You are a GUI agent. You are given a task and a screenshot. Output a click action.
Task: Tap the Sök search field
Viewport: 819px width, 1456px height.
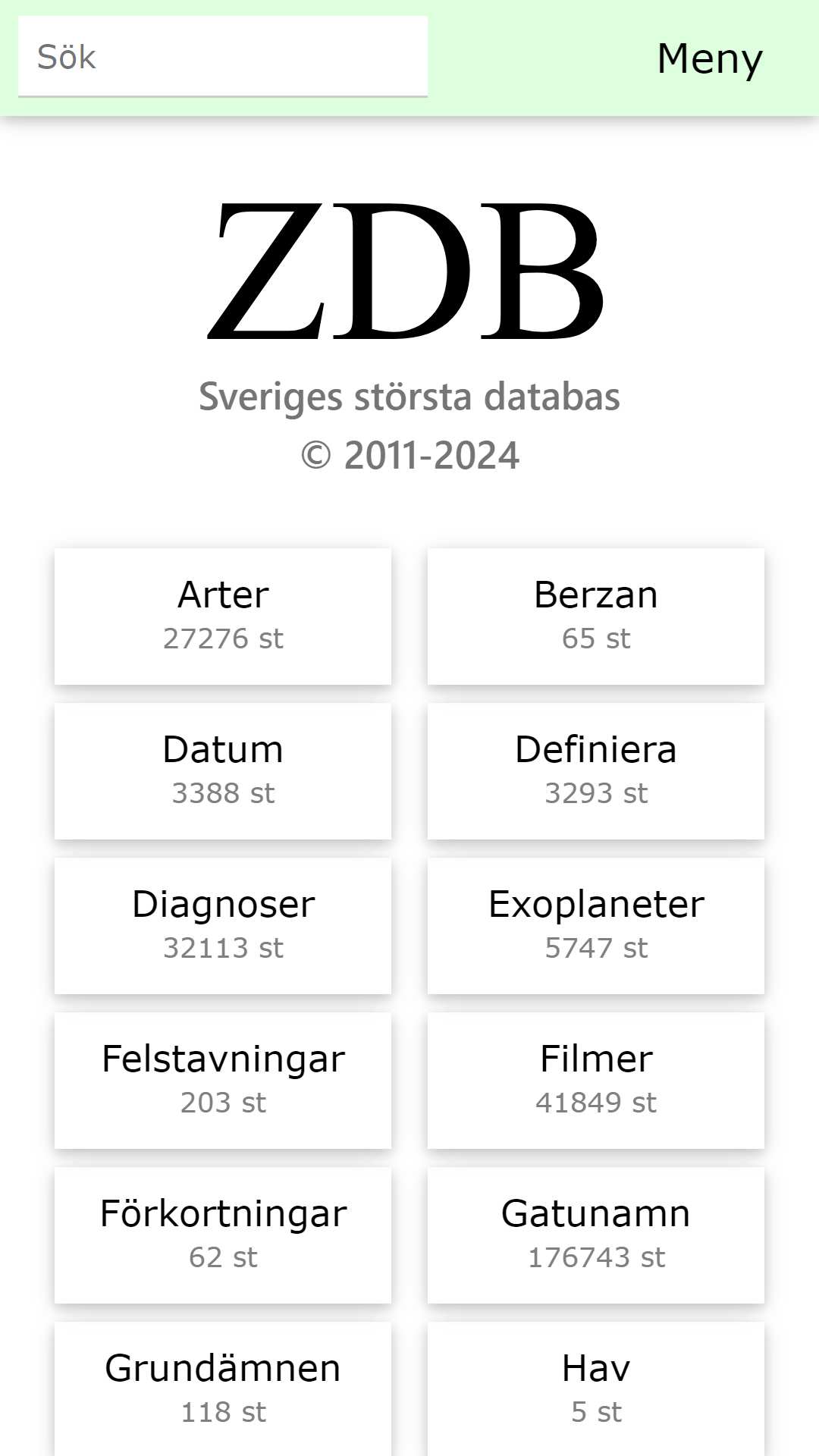coord(223,57)
